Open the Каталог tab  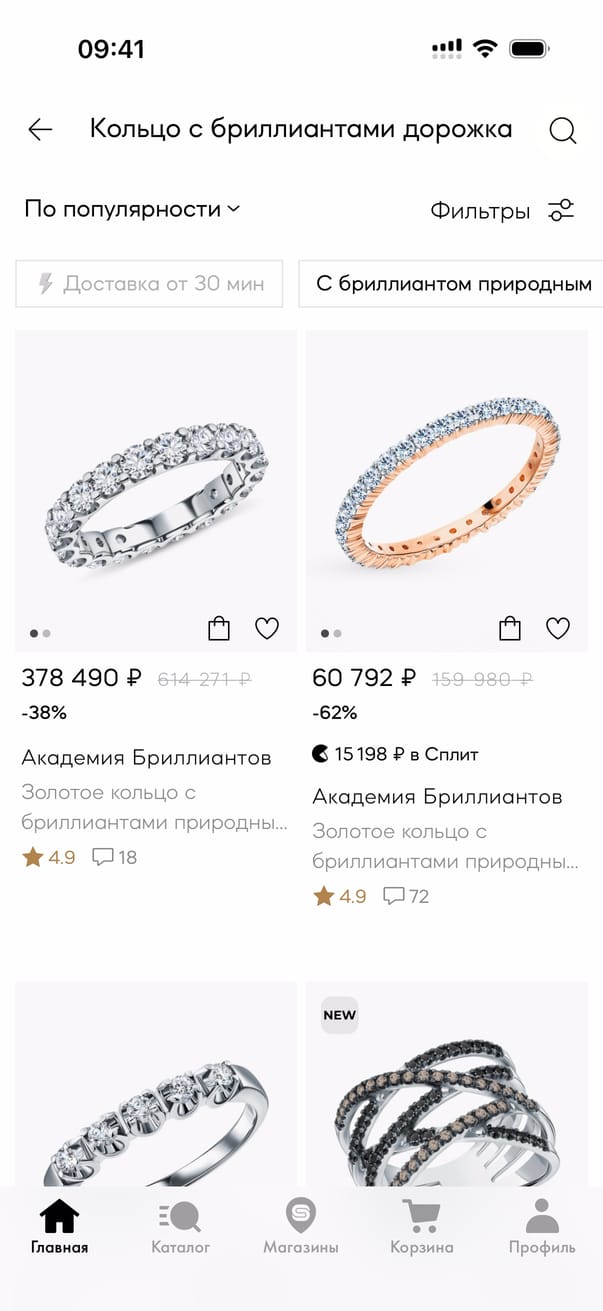click(180, 1227)
